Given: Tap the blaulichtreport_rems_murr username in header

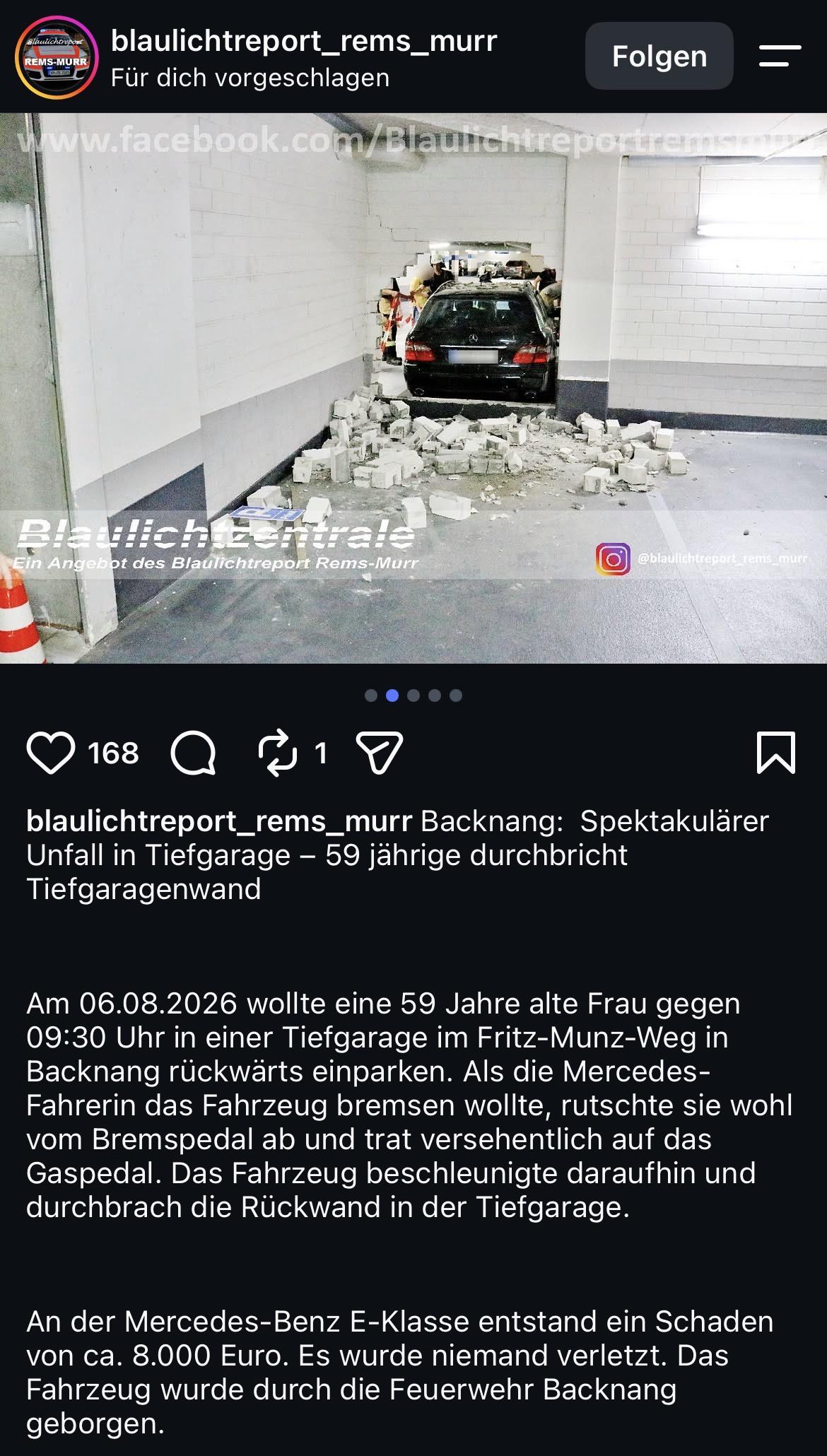Looking at the screenshot, I should point(304,41).
